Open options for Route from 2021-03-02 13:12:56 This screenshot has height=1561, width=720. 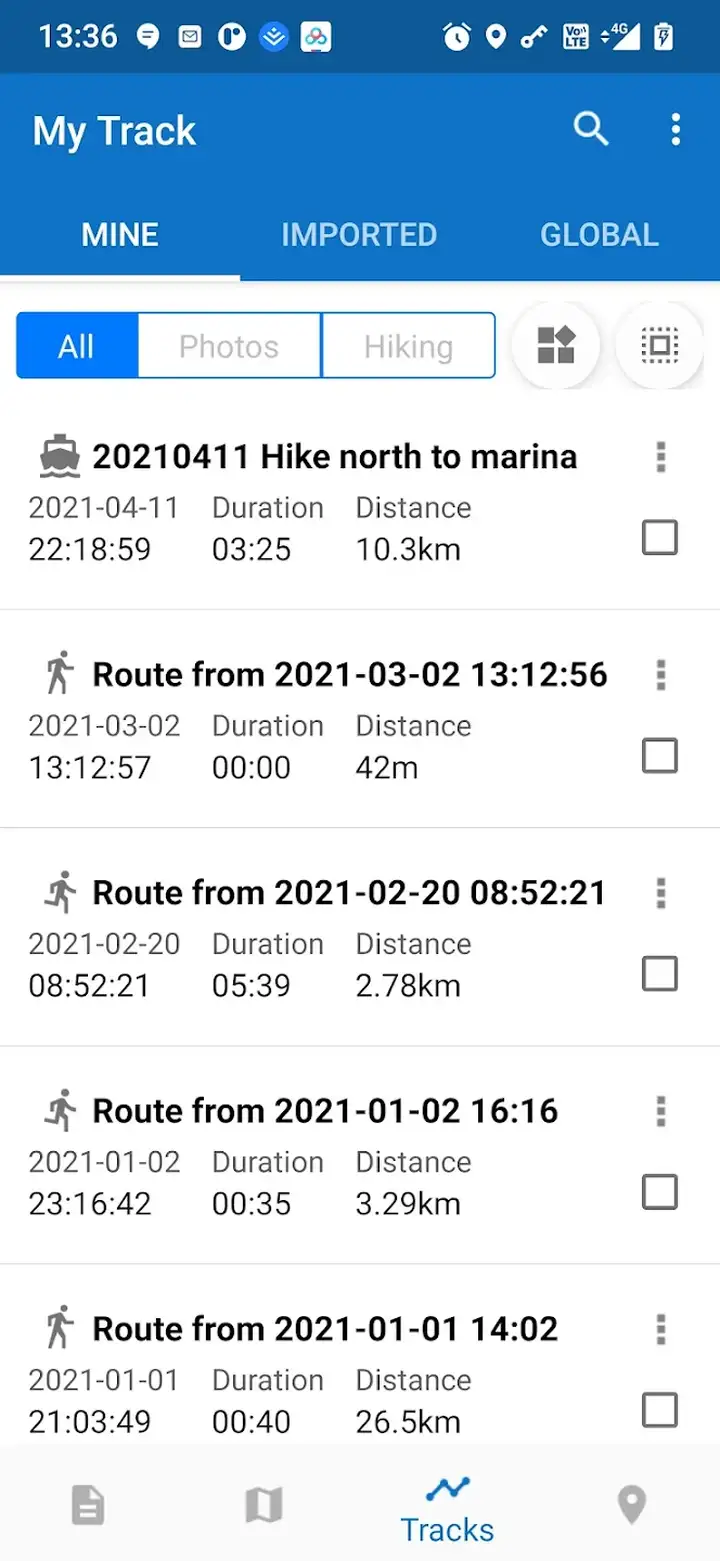coord(660,675)
